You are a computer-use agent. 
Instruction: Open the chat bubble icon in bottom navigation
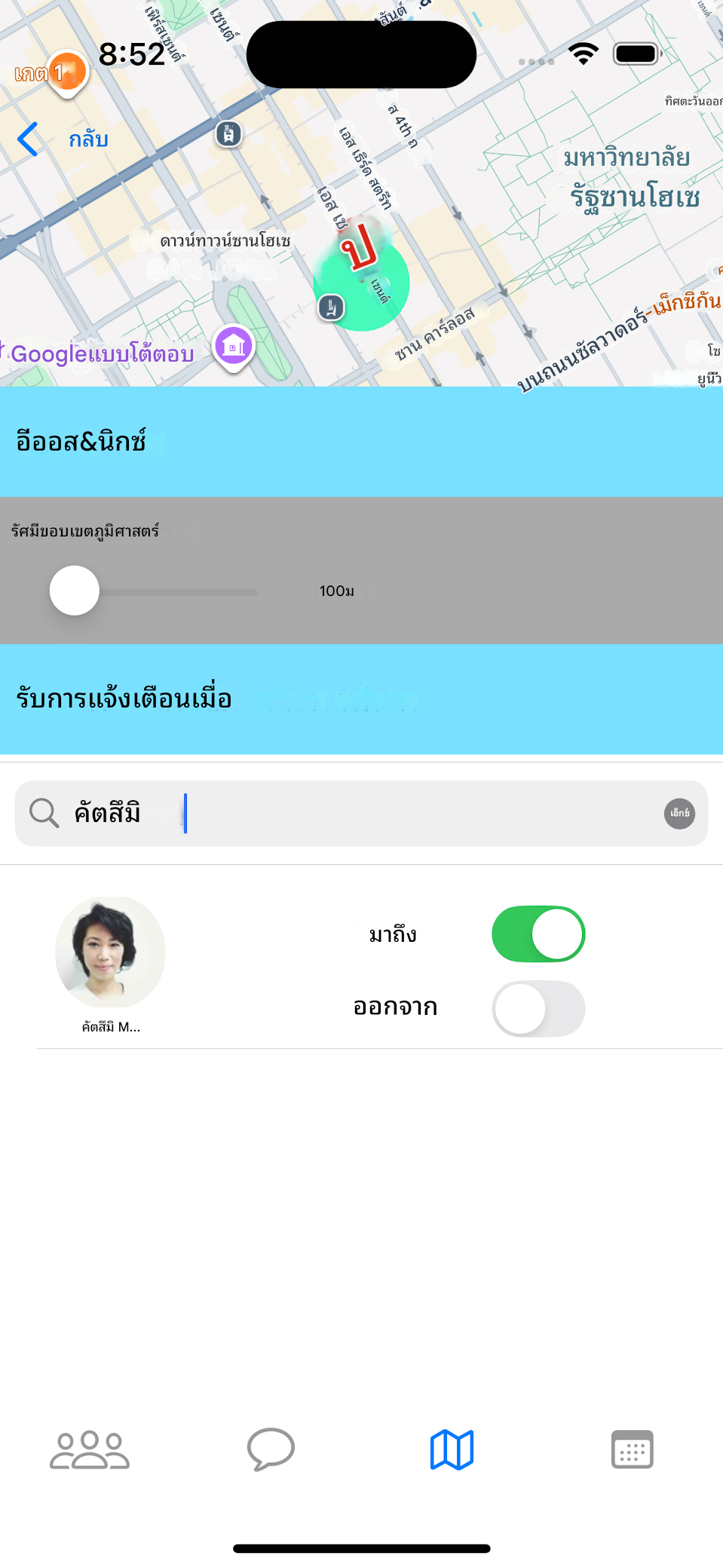(270, 1448)
